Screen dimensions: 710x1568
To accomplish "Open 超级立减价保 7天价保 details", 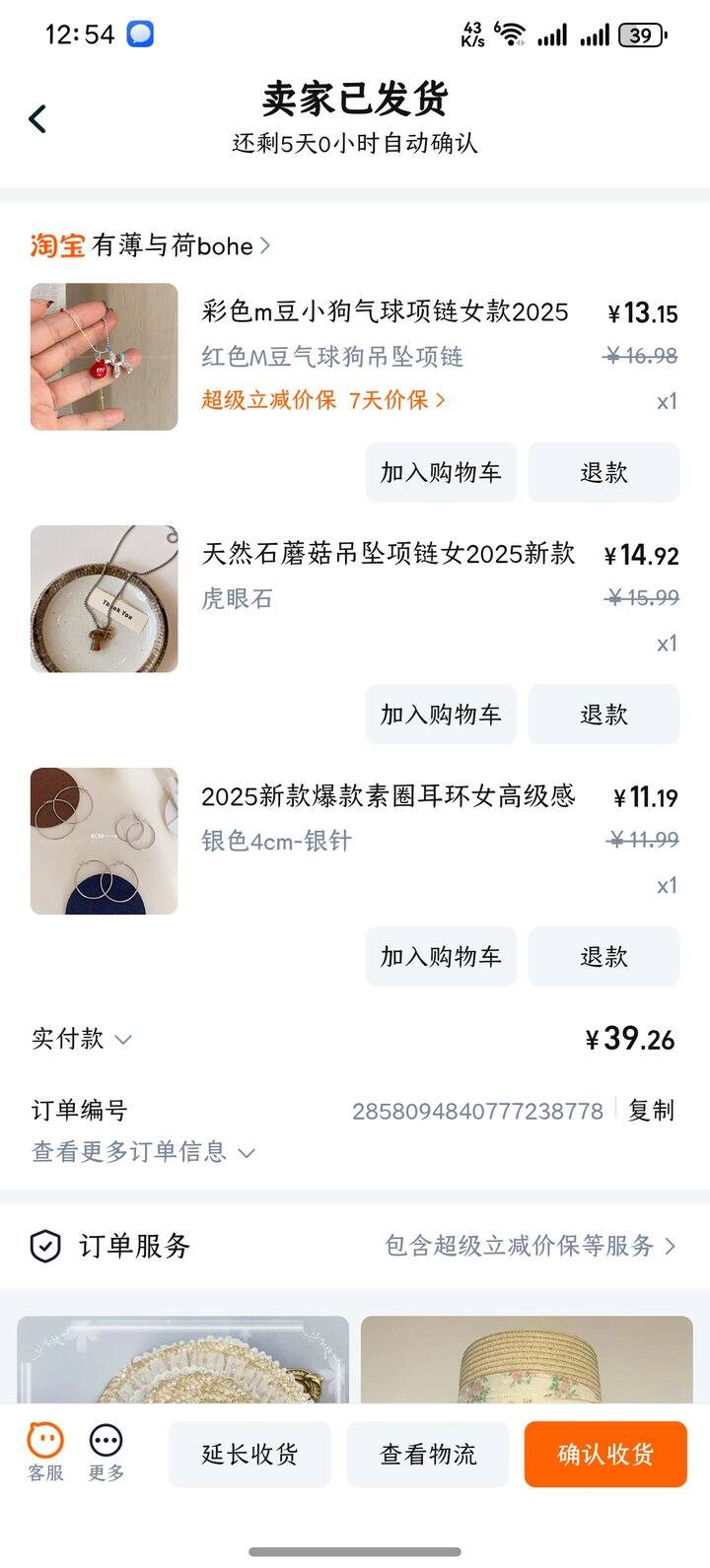I will pyautogui.click(x=323, y=399).
